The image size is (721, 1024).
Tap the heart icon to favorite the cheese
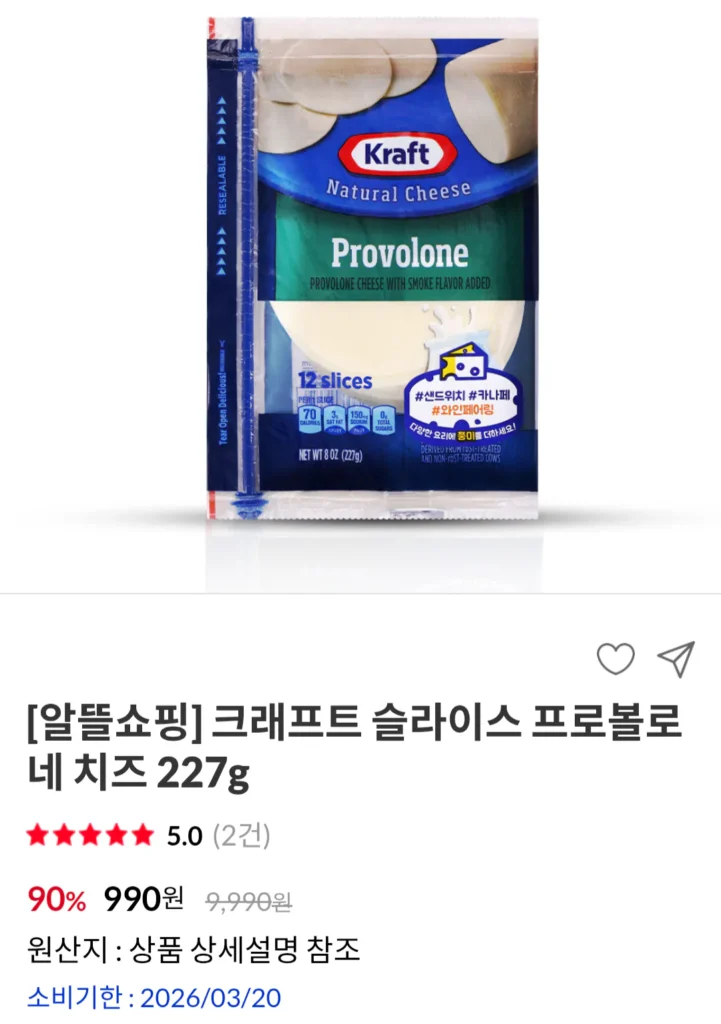pos(618,657)
